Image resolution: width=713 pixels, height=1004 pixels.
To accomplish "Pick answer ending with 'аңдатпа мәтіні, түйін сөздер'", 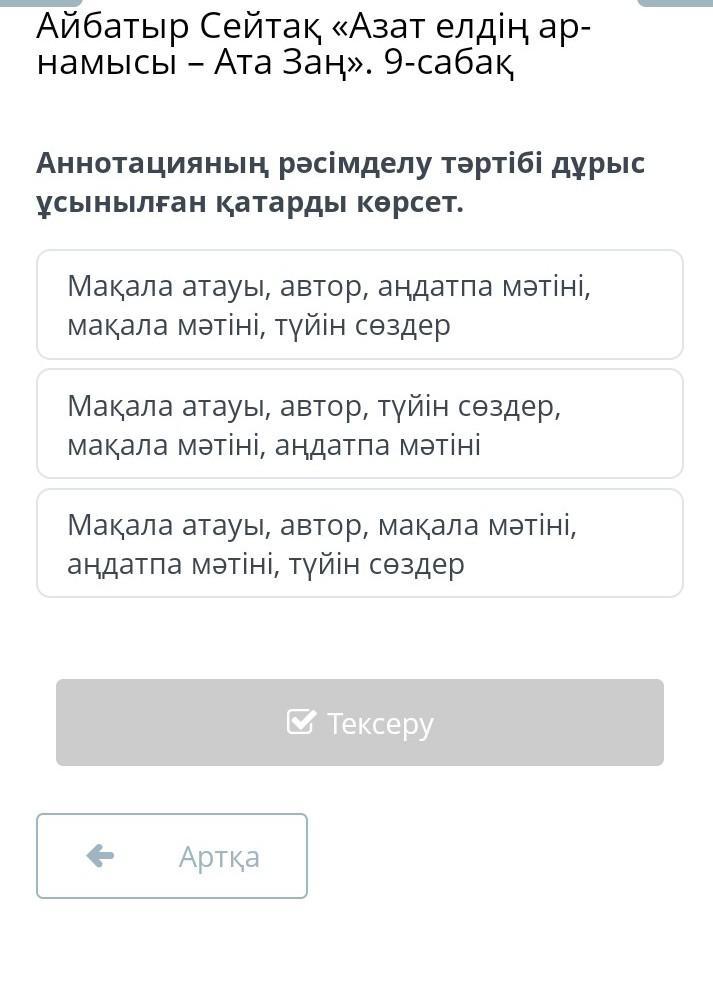I will tap(359, 544).
